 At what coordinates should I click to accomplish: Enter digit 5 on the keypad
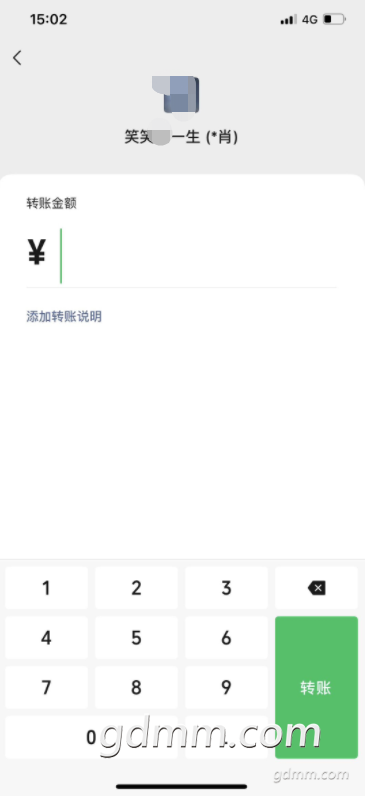point(136,638)
